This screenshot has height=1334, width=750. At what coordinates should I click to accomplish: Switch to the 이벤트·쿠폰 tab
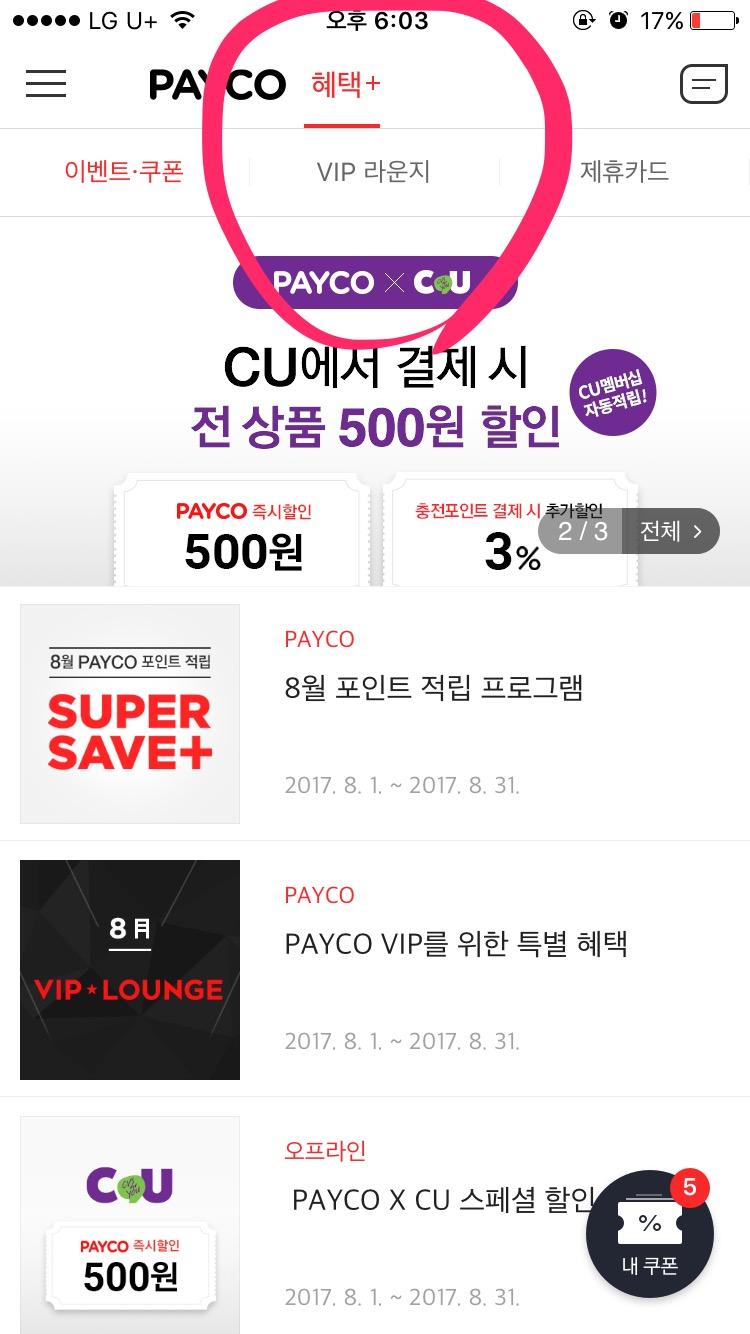pyautogui.click(x=124, y=172)
